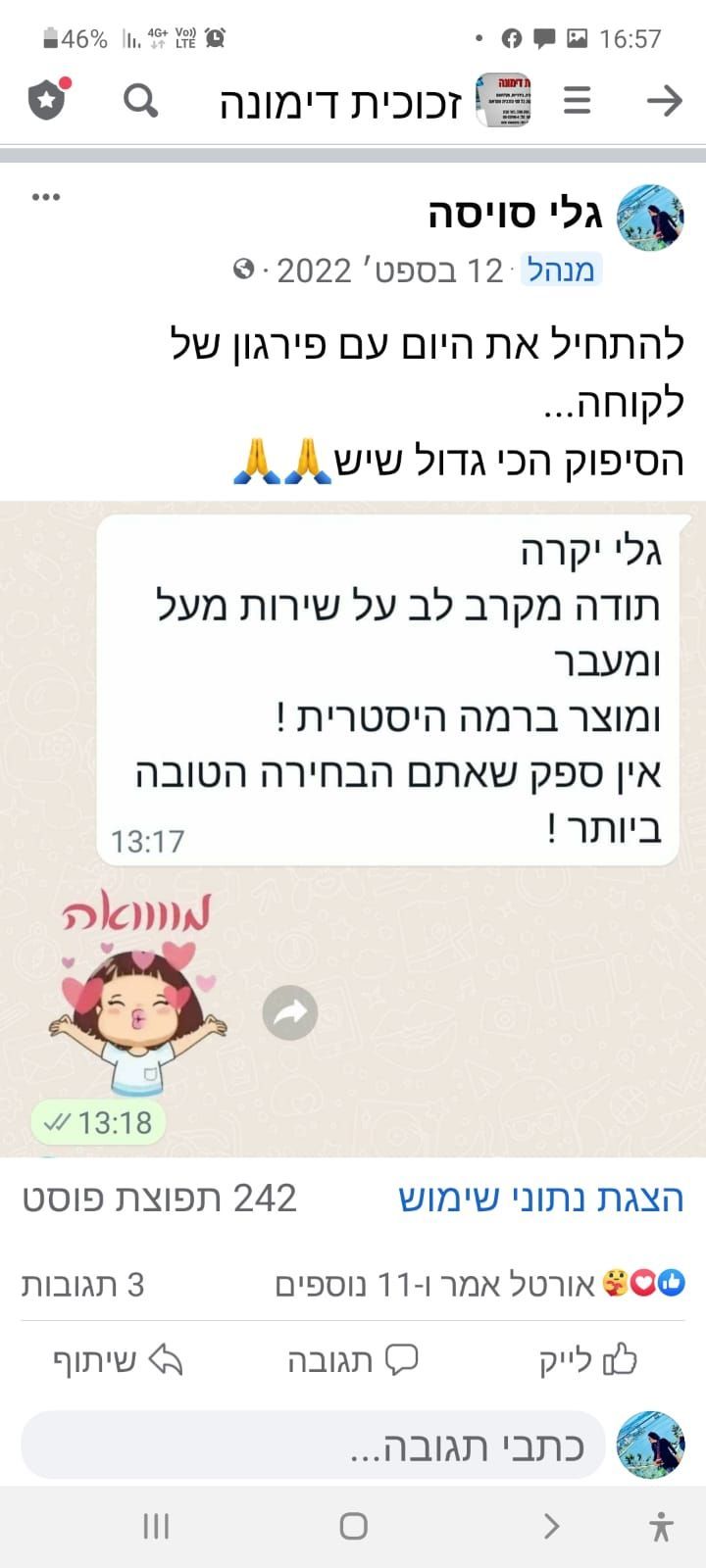706x1568 pixels.
Task: Share the post with שיתוף button
Action: (118, 1360)
